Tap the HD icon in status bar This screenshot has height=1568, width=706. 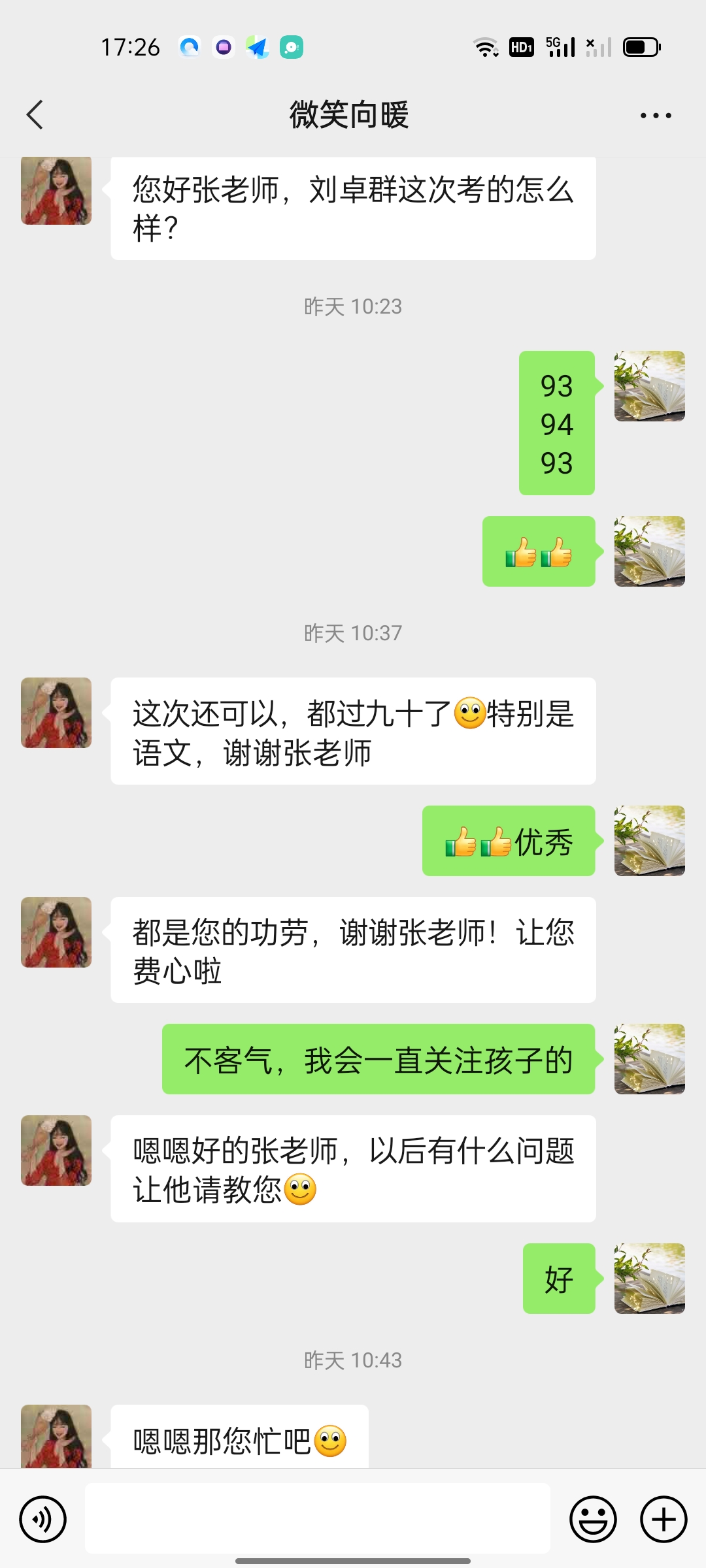point(521,47)
